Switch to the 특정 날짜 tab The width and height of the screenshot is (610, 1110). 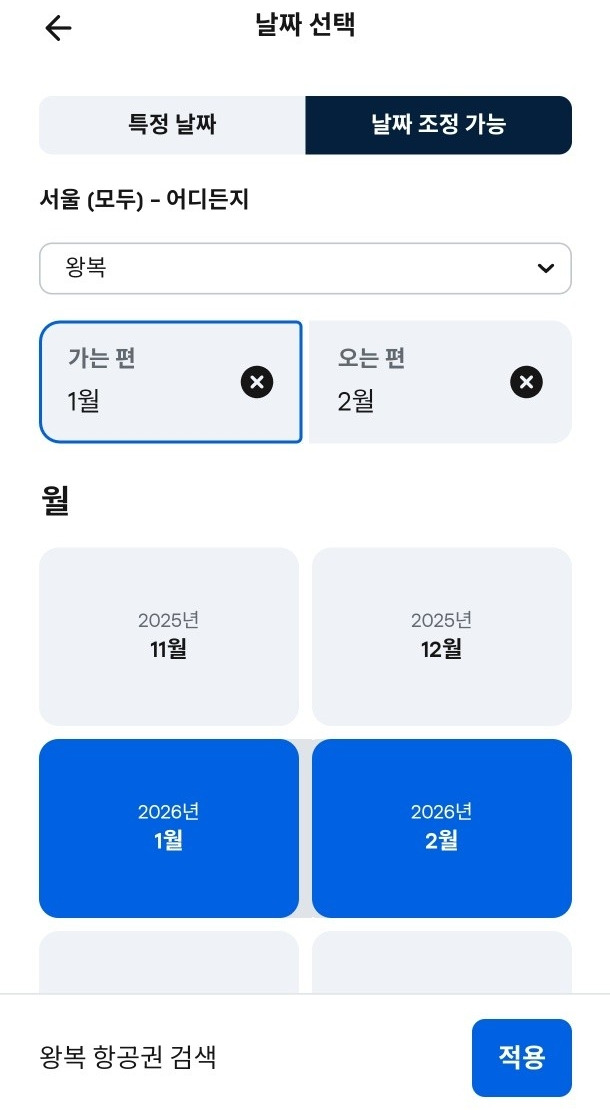pos(172,125)
